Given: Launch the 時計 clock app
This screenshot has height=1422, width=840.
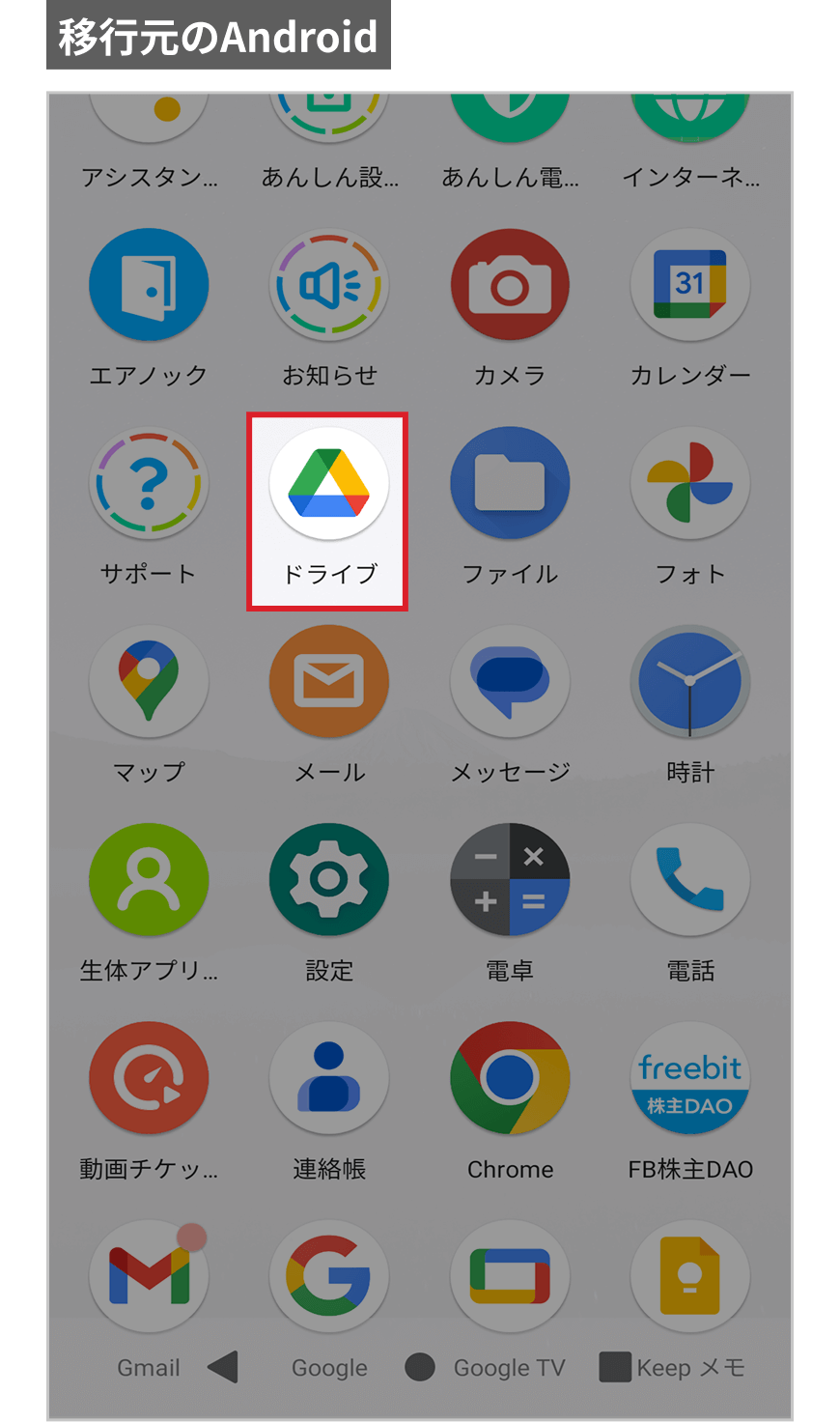Looking at the screenshot, I should coord(689,684).
